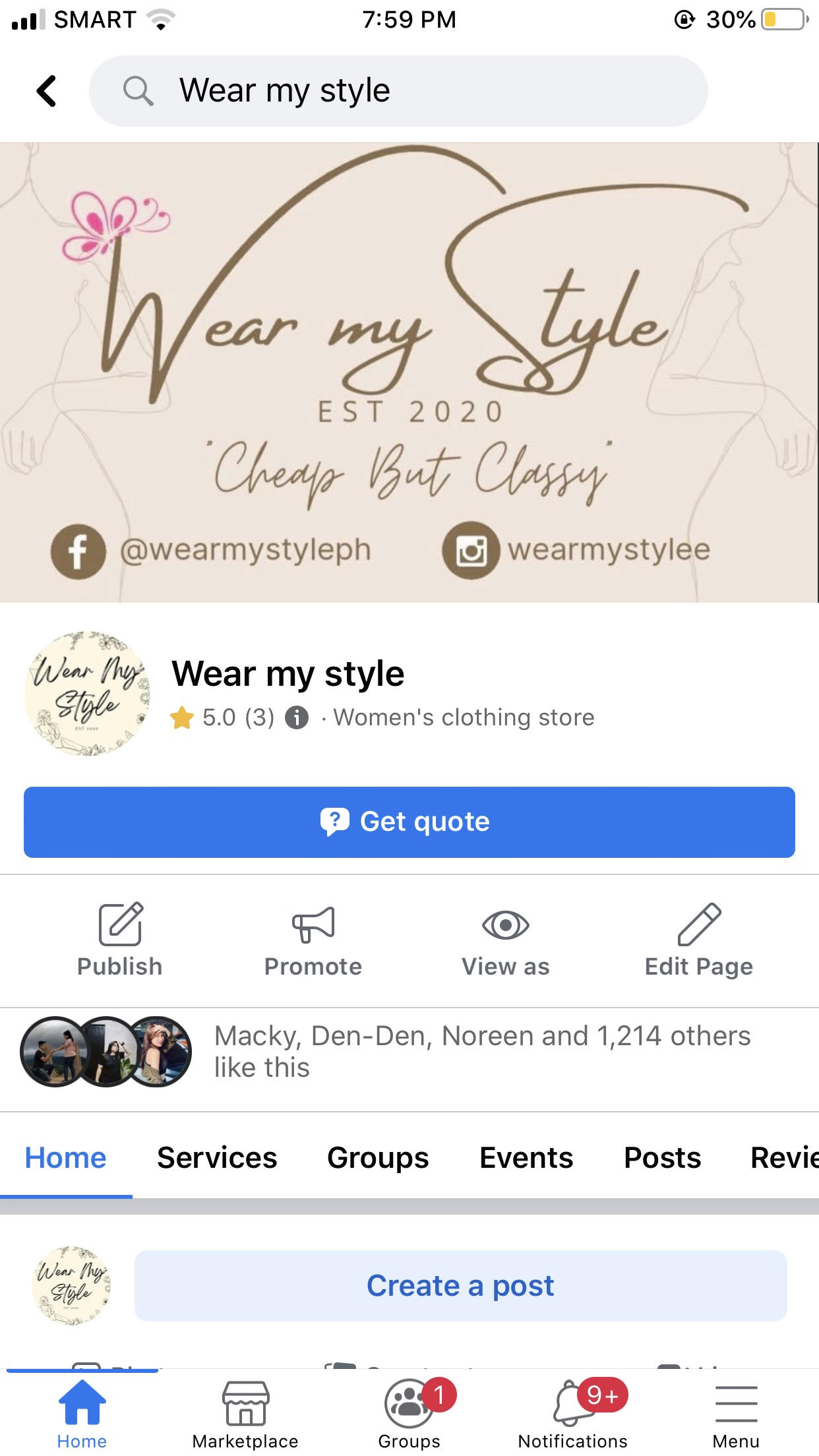Tap the Get quote button
Image resolution: width=819 pixels, height=1456 pixels.
[x=409, y=822]
